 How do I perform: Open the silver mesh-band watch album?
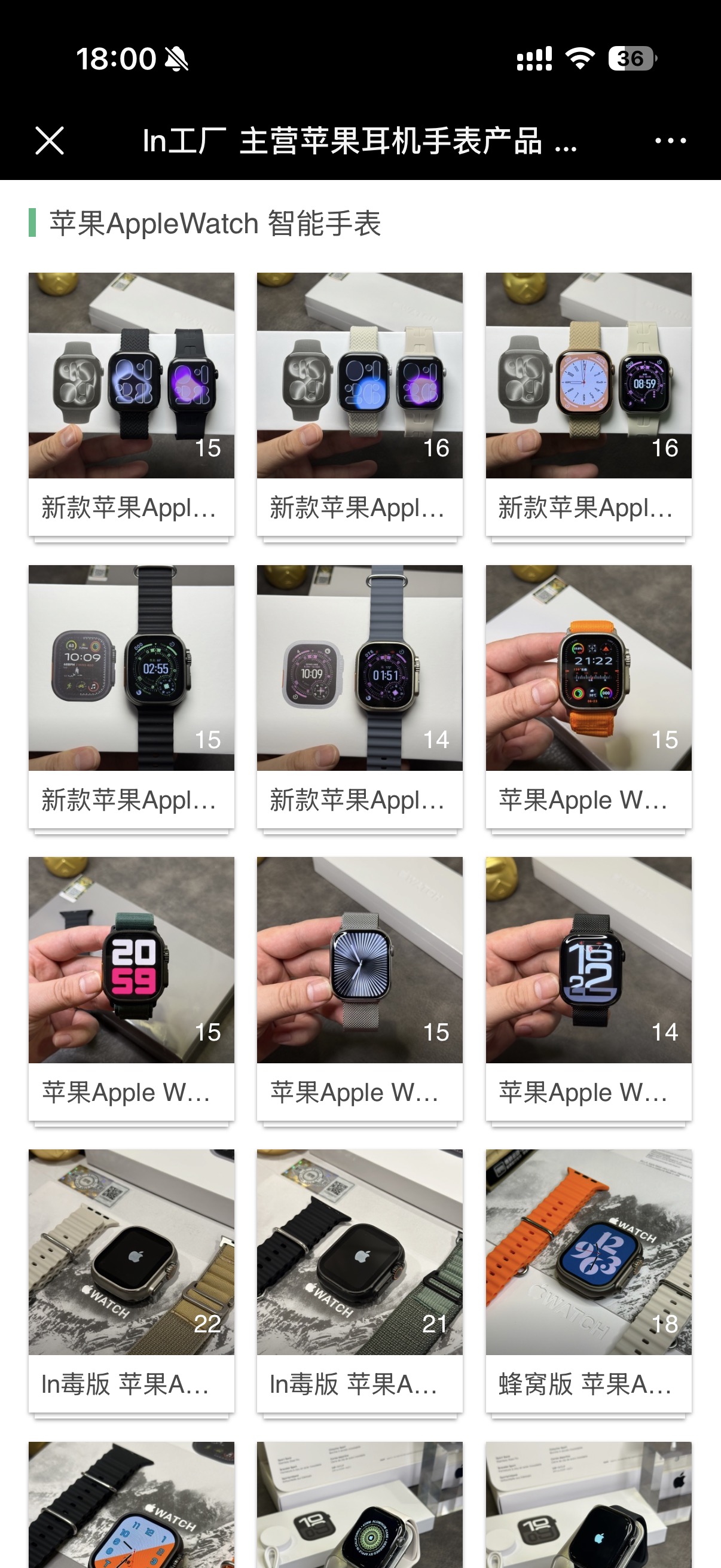point(359,960)
